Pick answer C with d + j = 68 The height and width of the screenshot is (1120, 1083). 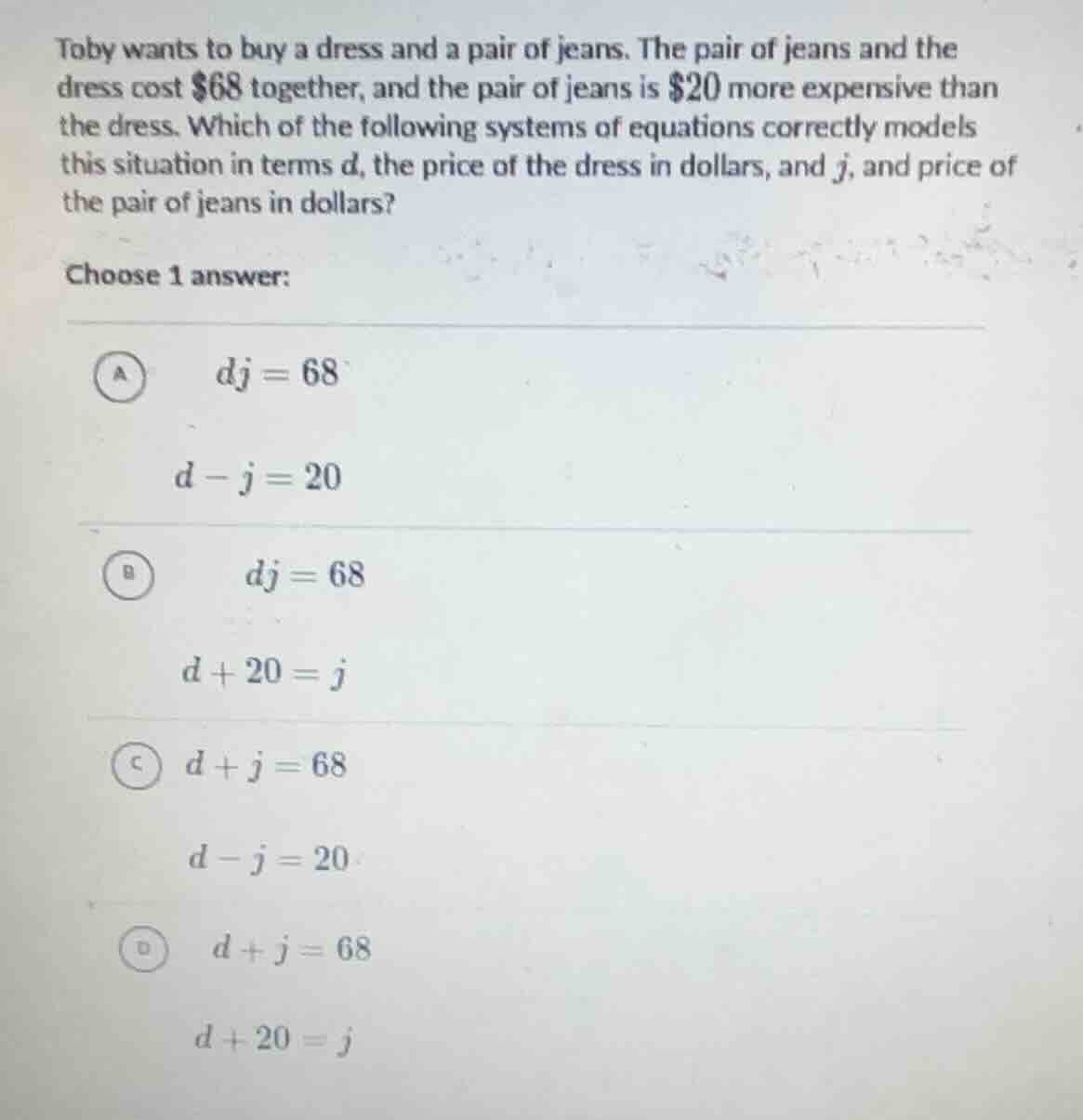pos(136,767)
